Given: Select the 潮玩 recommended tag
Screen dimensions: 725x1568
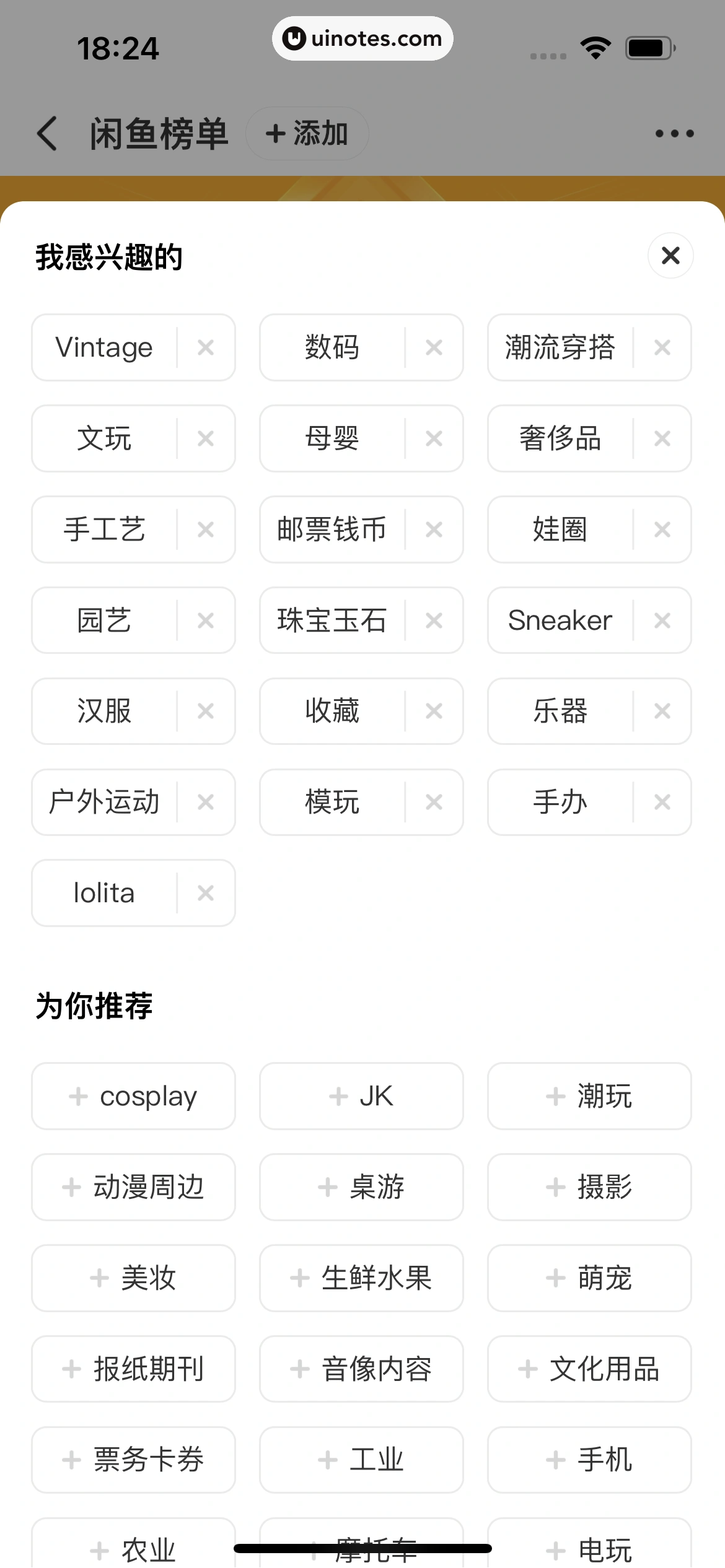Looking at the screenshot, I should [588, 1096].
